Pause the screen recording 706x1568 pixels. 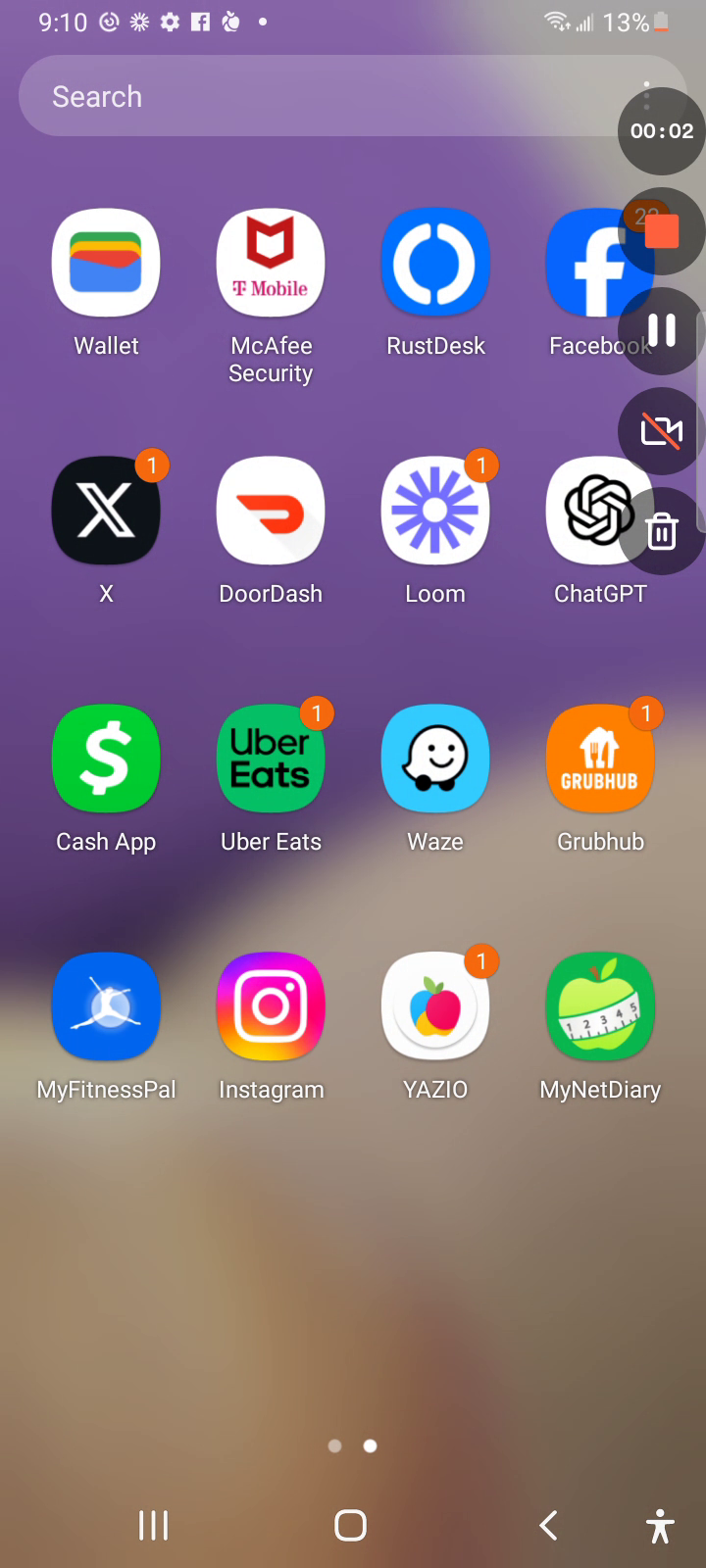pyautogui.click(x=662, y=331)
